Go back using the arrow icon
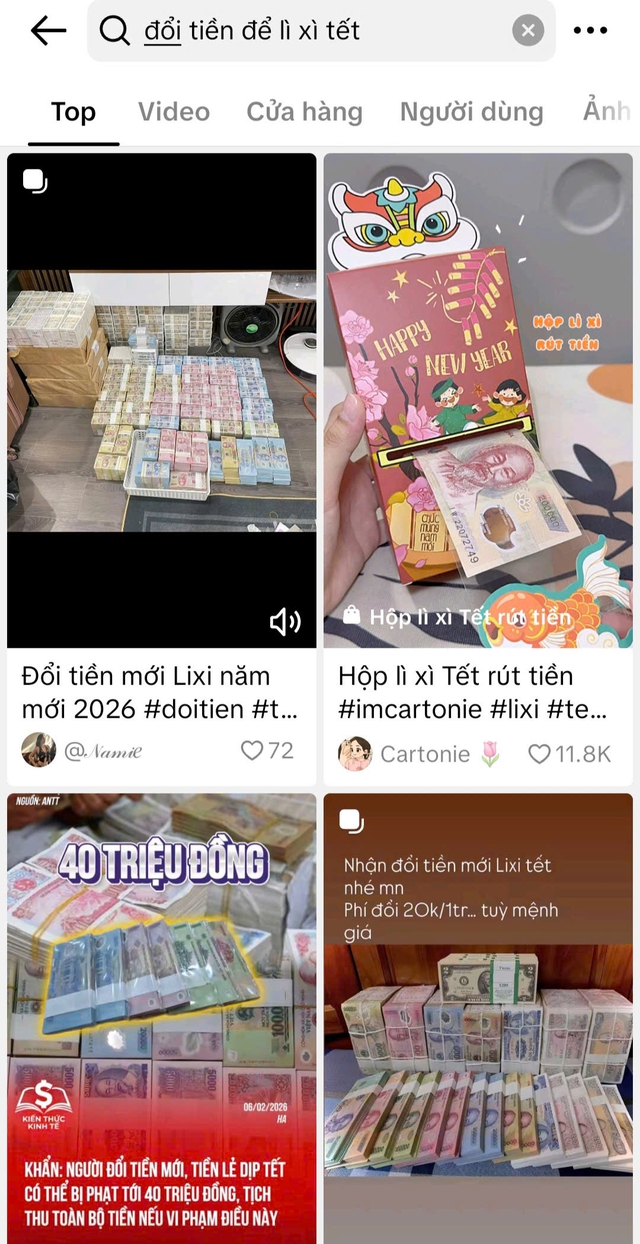 click(x=48, y=31)
